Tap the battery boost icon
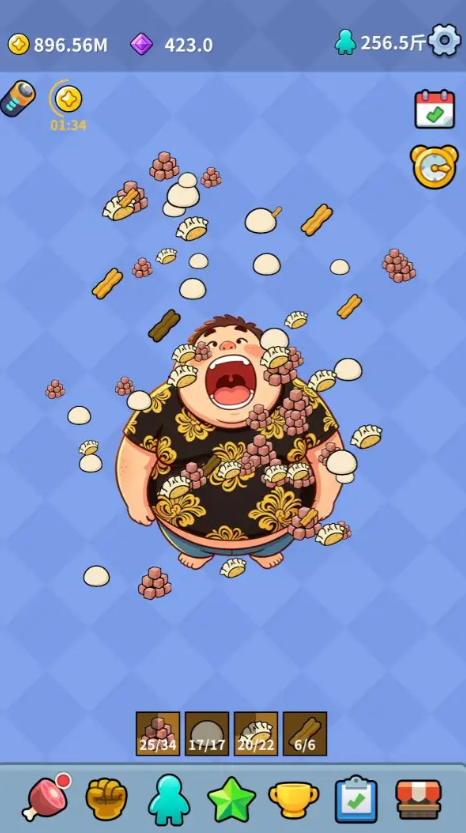This screenshot has height=833, width=466. click(x=18, y=99)
